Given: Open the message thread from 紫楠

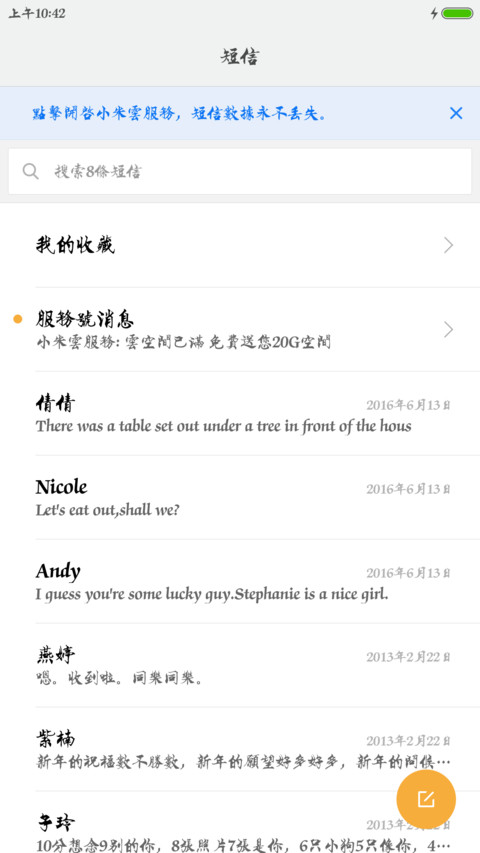Looking at the screenshot, I should coord(240,749).
